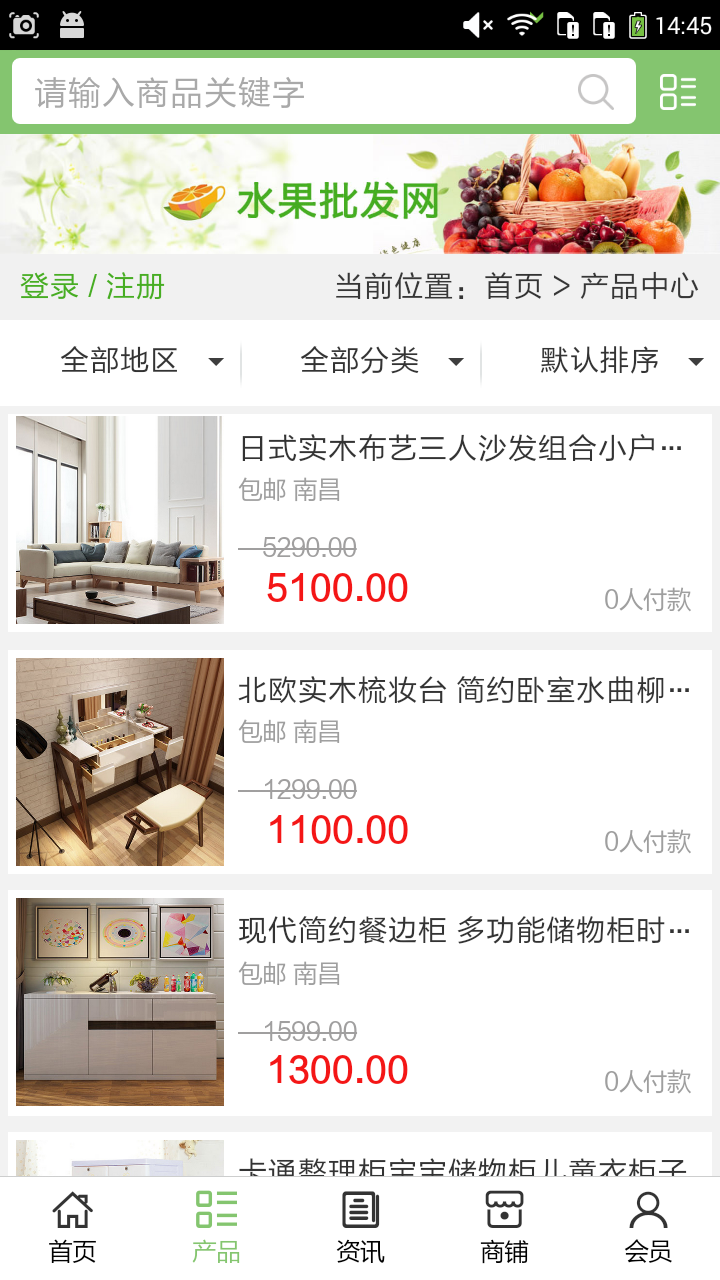Viewport: 720px width, 1280px height.
Task: Open the 日式实木布艺三人沙发 product
Action: (x=460, y=448)
